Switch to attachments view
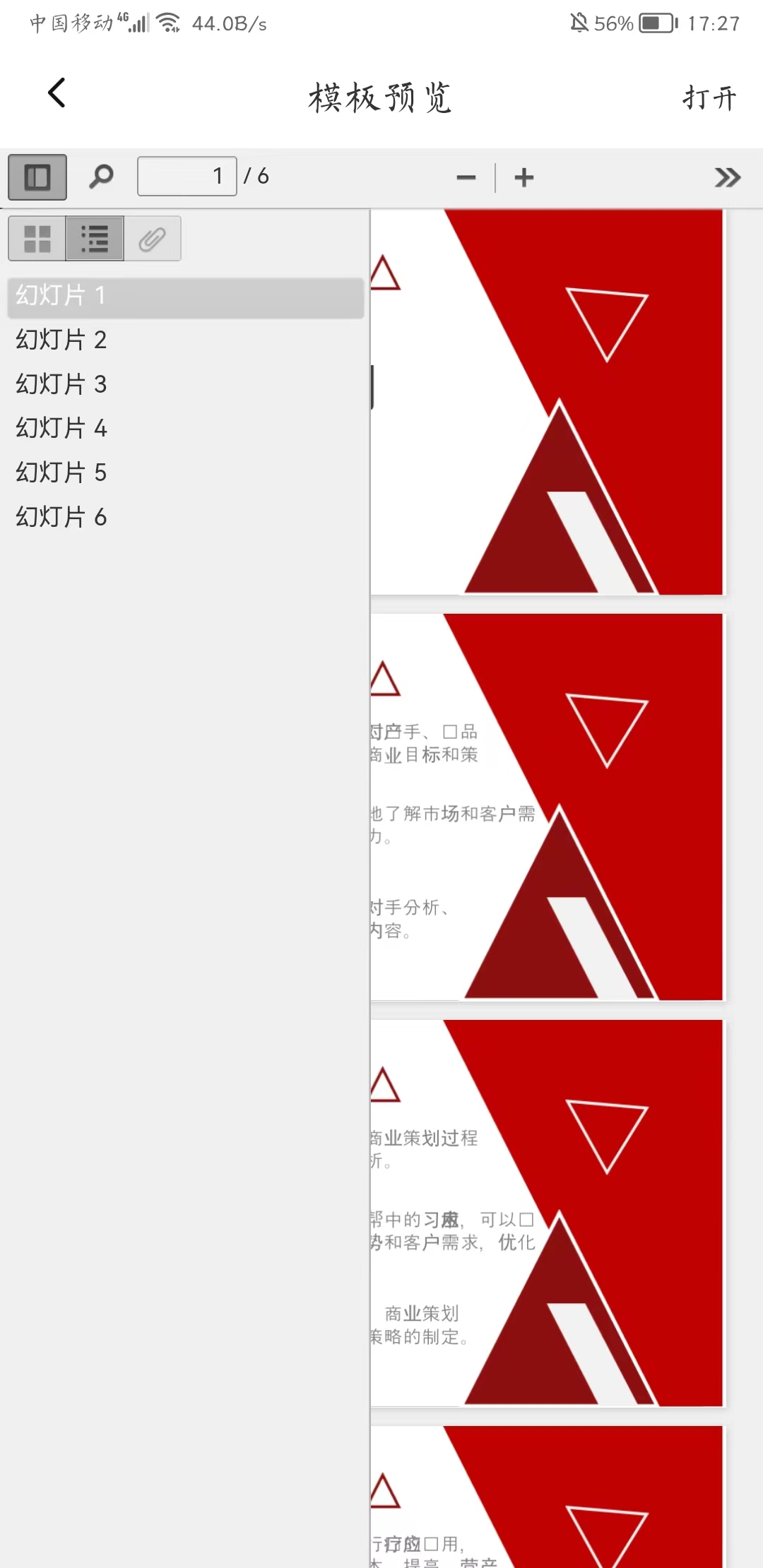 pyautogui.click(x=153, y=239)
